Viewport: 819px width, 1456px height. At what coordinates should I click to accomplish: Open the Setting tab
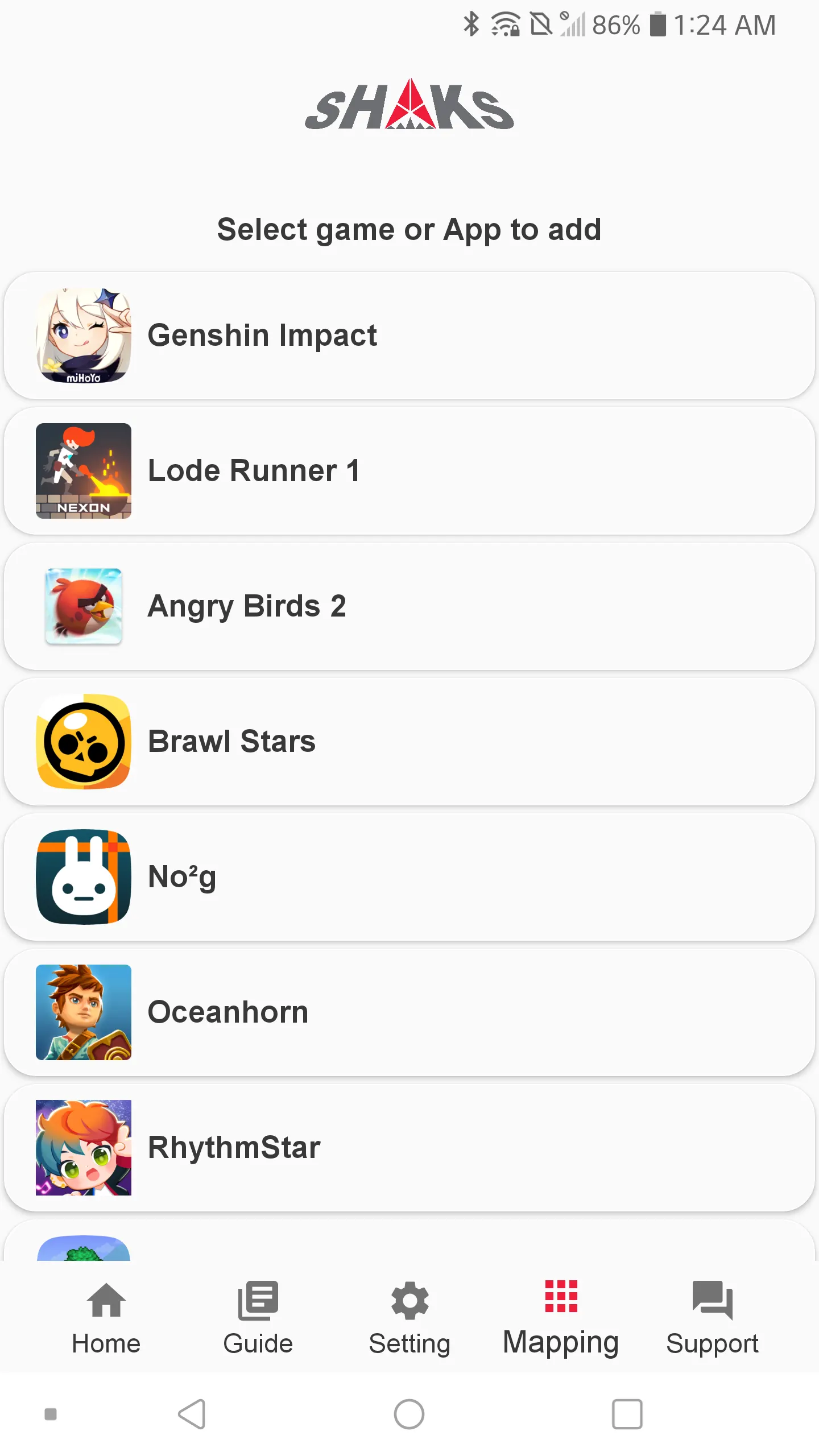point(409,1318)
